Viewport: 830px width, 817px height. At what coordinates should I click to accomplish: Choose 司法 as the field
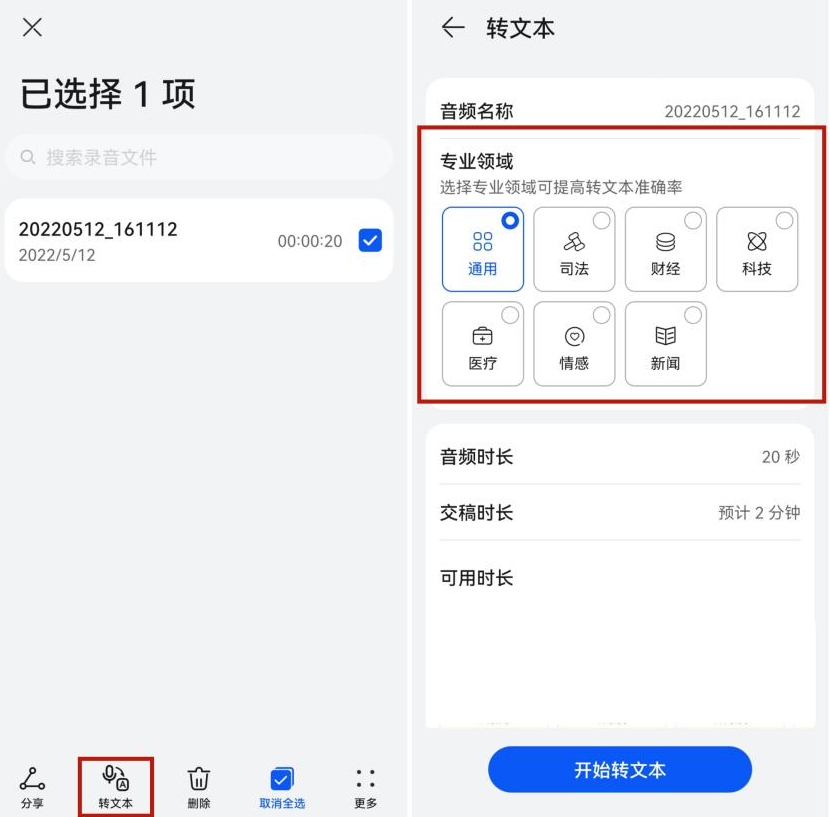(574, 249)
